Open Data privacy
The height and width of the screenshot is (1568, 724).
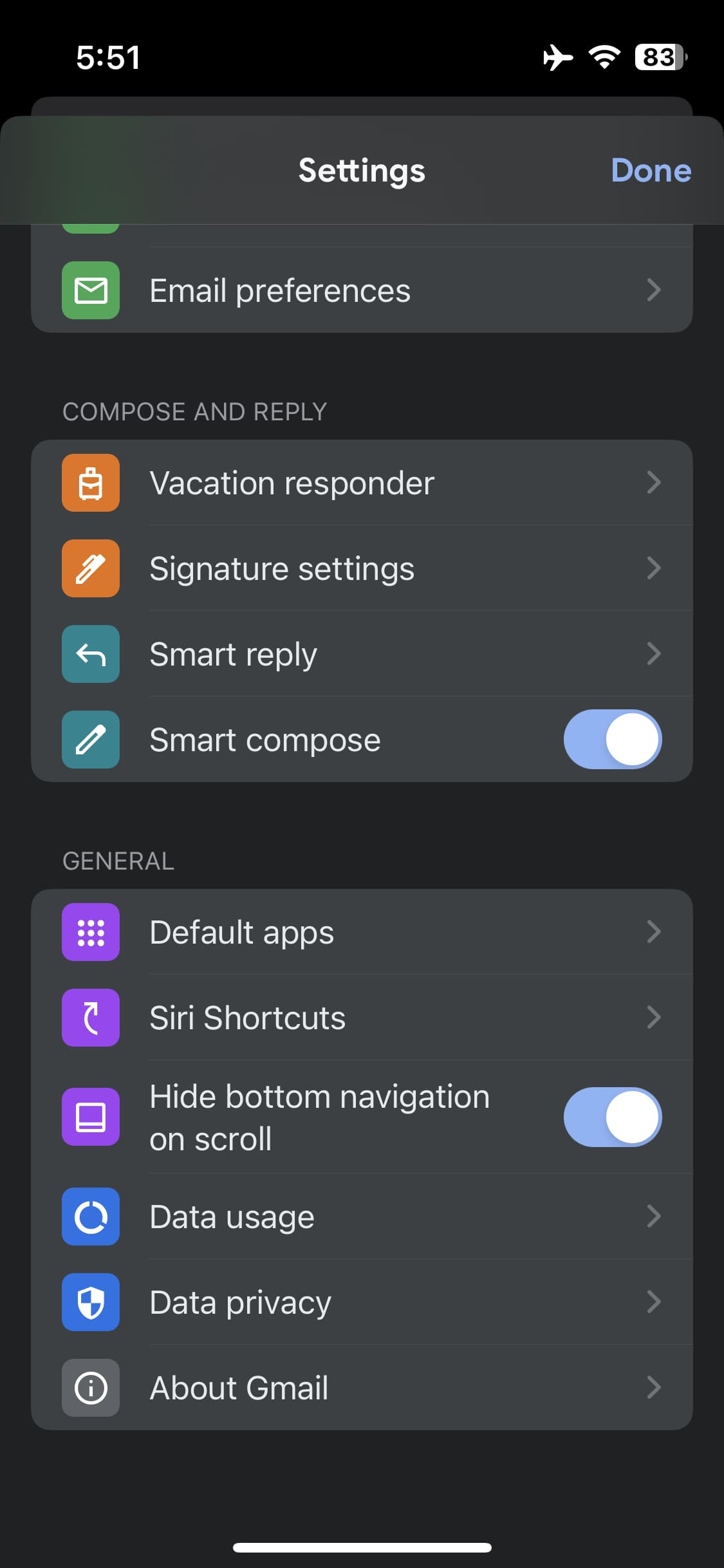point(360,1302)
